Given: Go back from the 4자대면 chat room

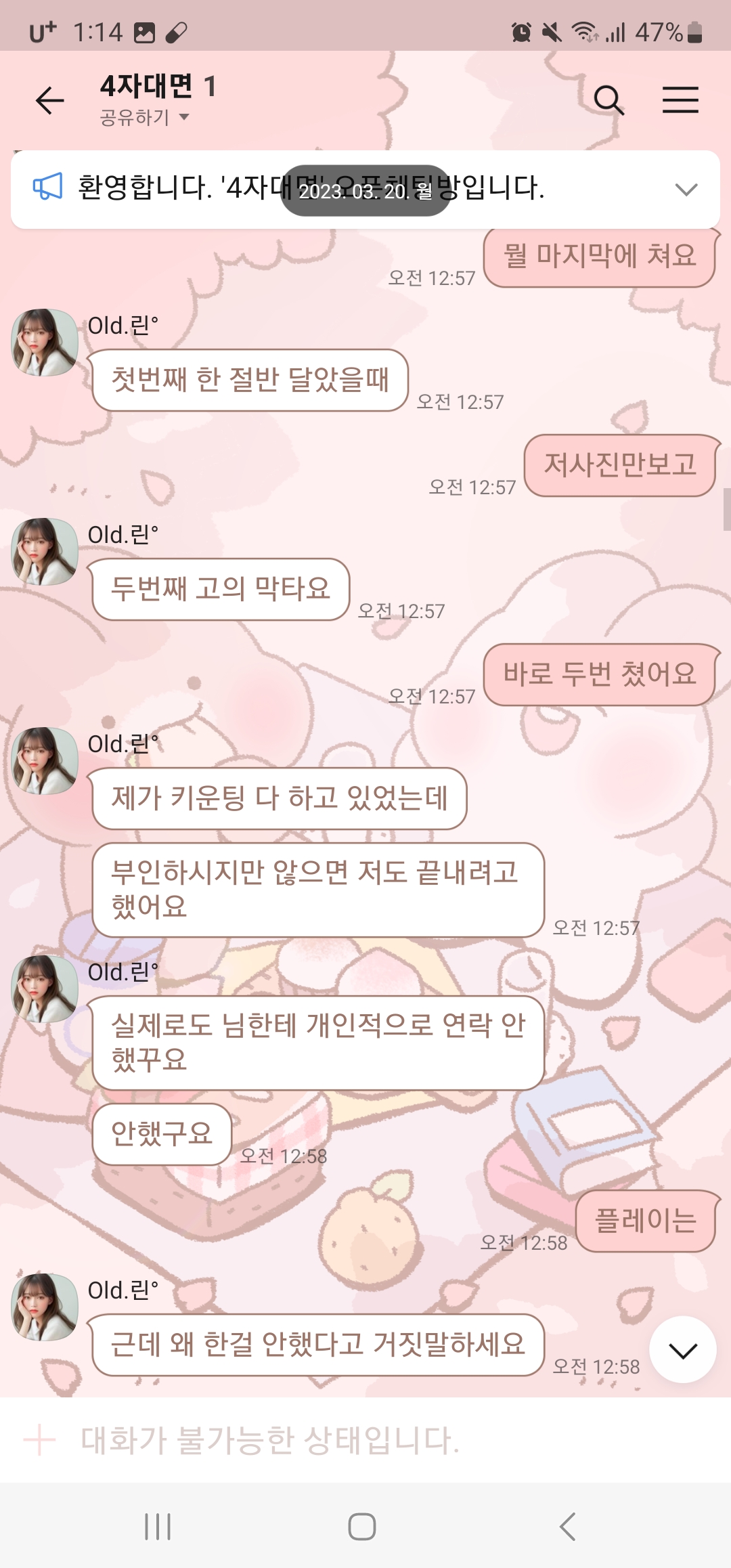Looking at the screenshot, I should (x=49, y=101).
